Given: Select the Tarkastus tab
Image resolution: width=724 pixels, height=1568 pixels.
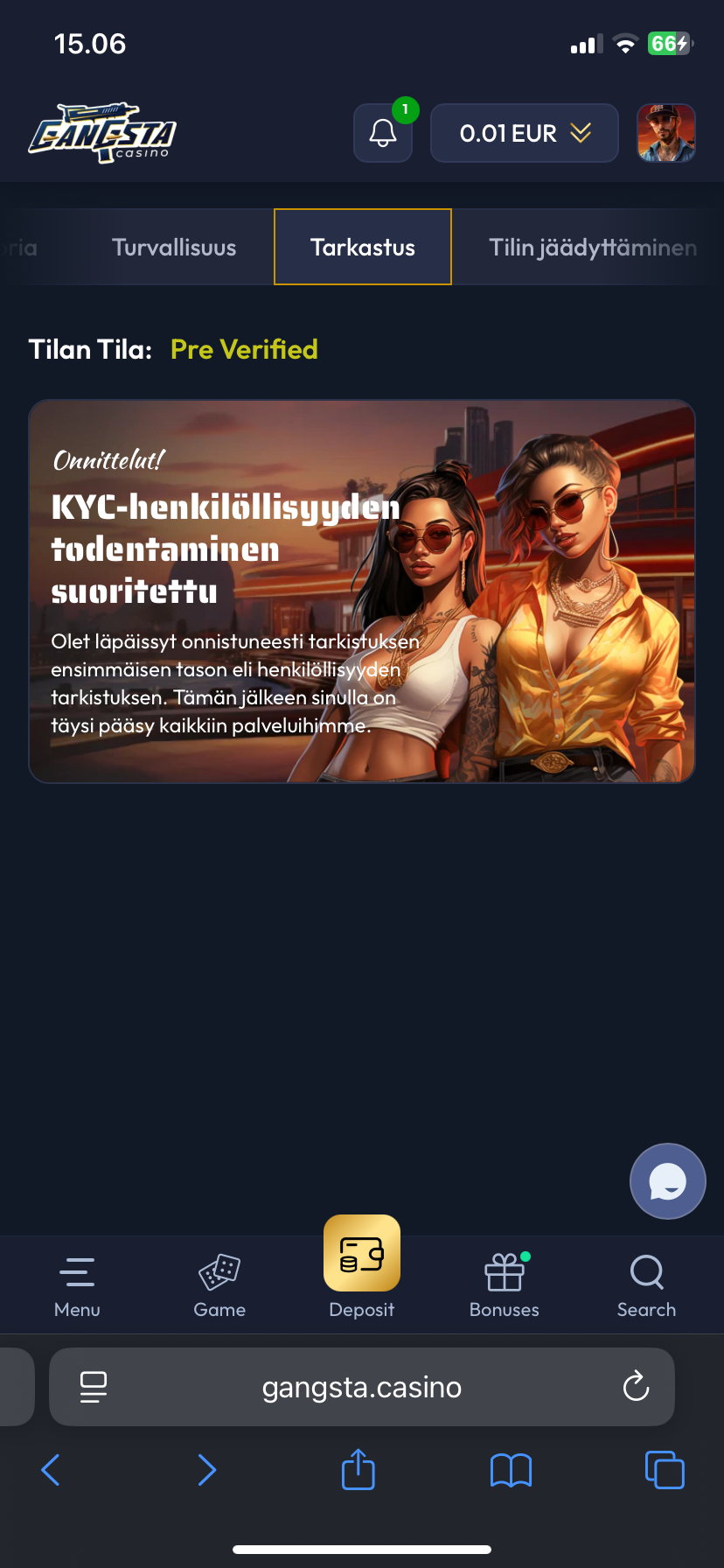Looking at the screenshot, I should [x=363, y=248].
